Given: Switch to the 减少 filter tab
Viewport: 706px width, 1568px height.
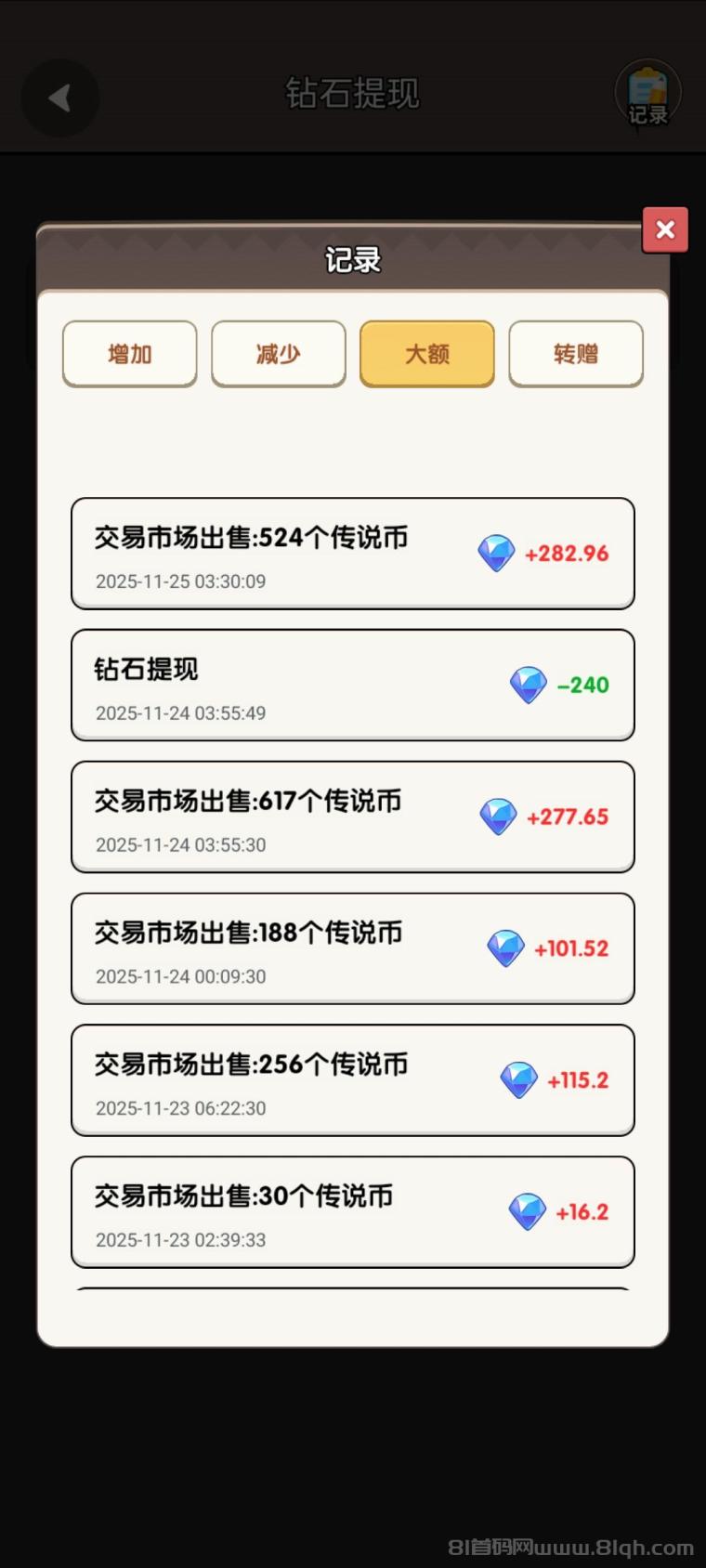Looking at the screenshot, I should 278,353.
